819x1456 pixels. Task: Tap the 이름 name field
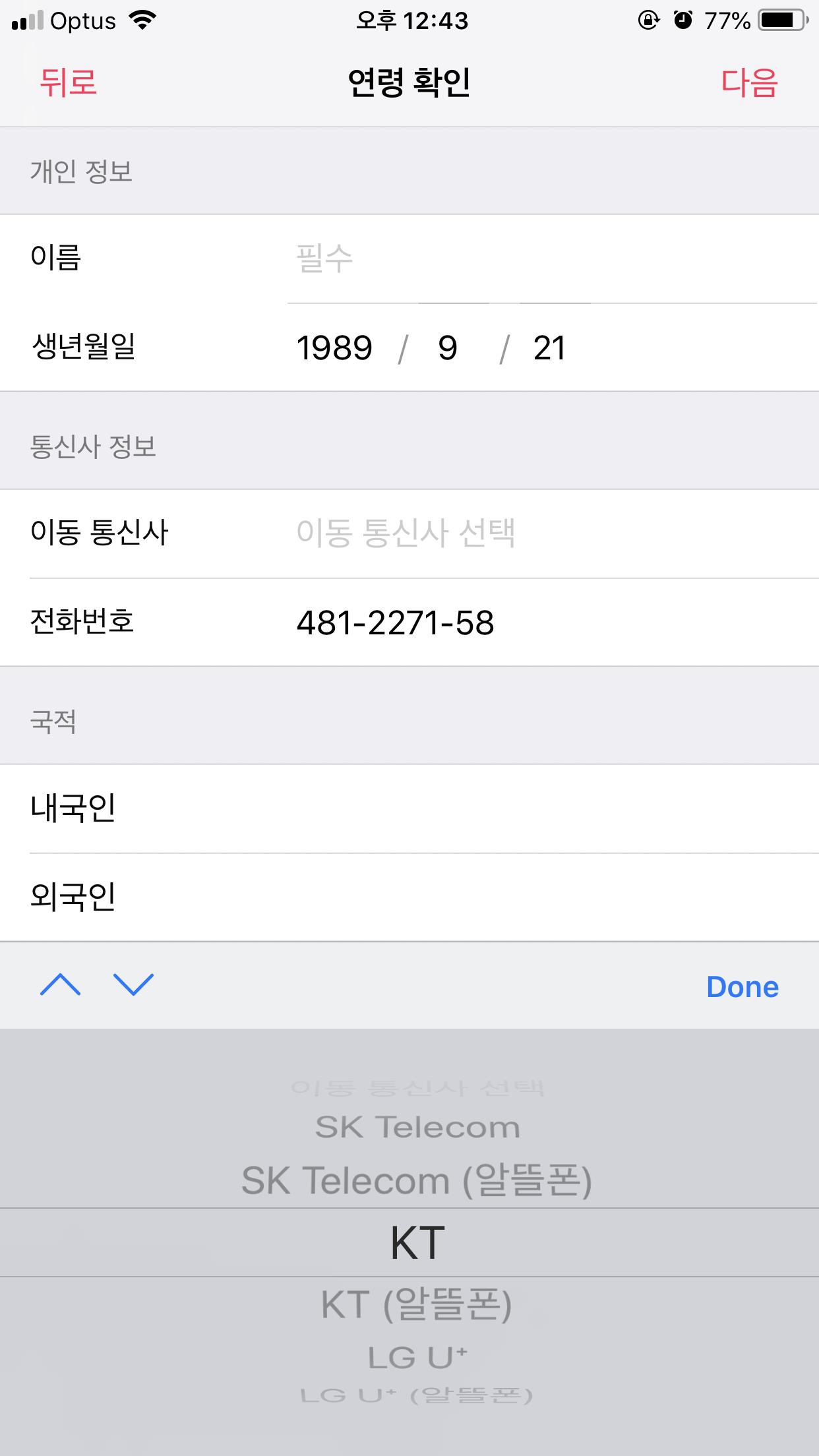[x=551, y=258]
